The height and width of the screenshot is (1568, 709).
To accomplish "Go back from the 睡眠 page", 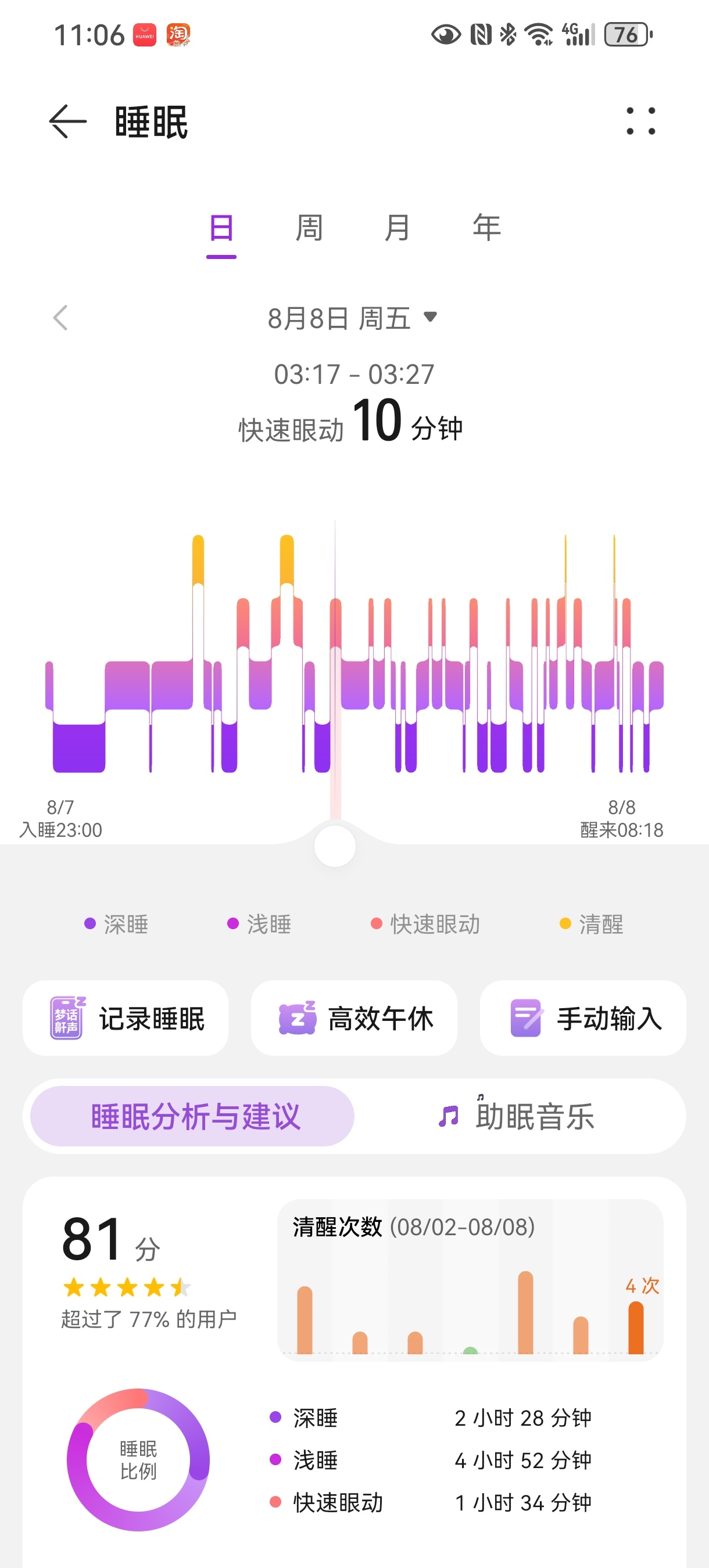I will [x=67, y=122].
